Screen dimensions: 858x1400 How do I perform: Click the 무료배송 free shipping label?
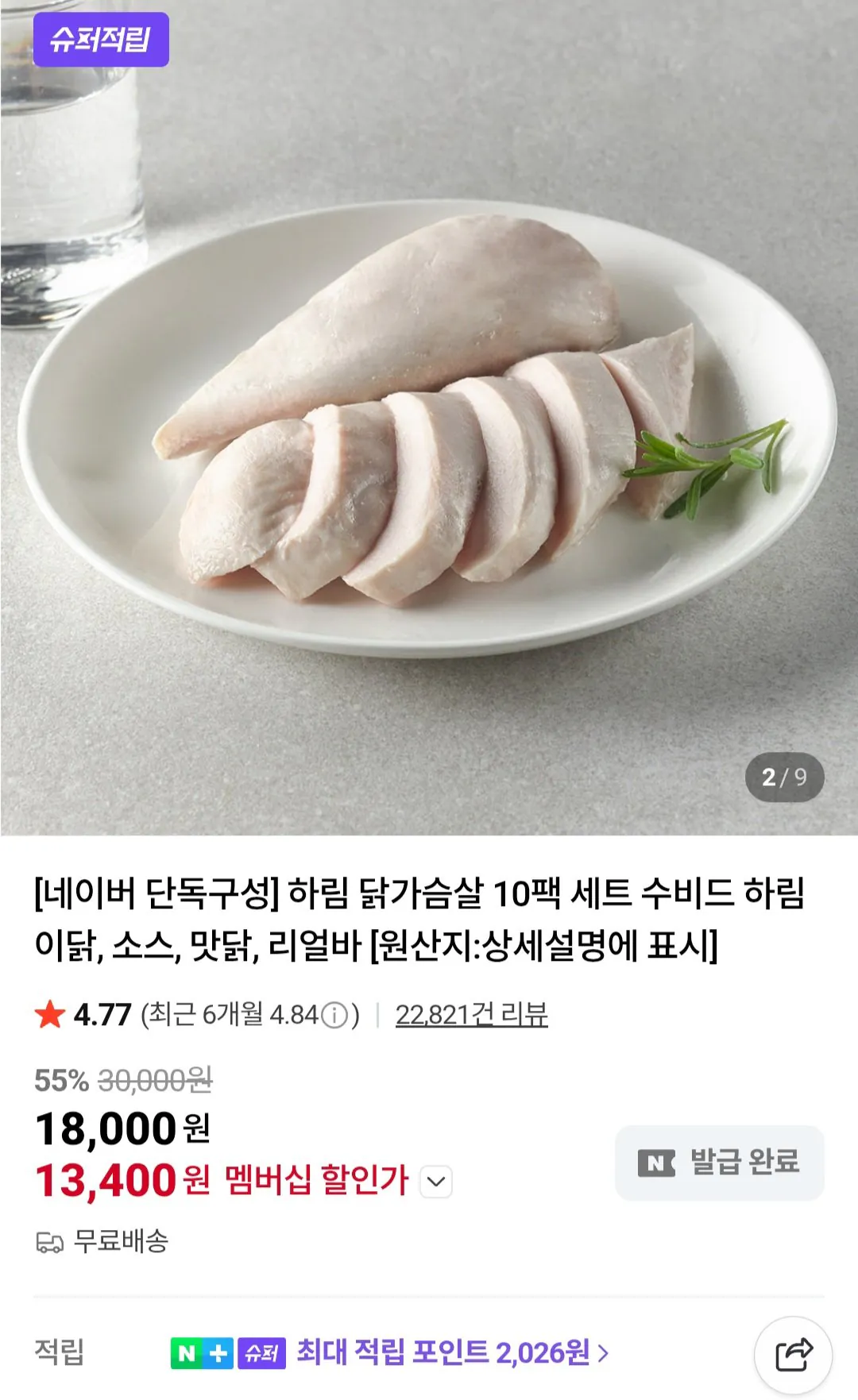pyautogui.click(x=119, y=1242)
